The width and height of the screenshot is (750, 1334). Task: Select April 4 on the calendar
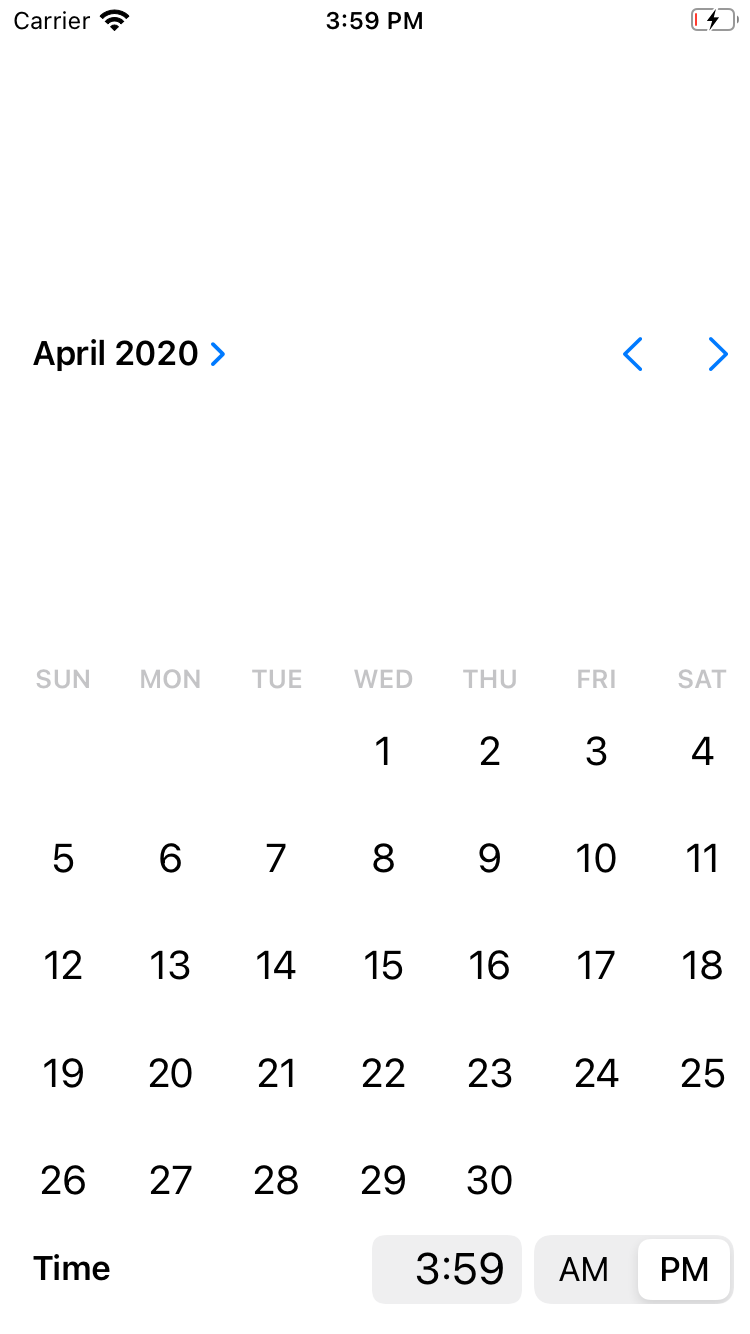point(702,751)
